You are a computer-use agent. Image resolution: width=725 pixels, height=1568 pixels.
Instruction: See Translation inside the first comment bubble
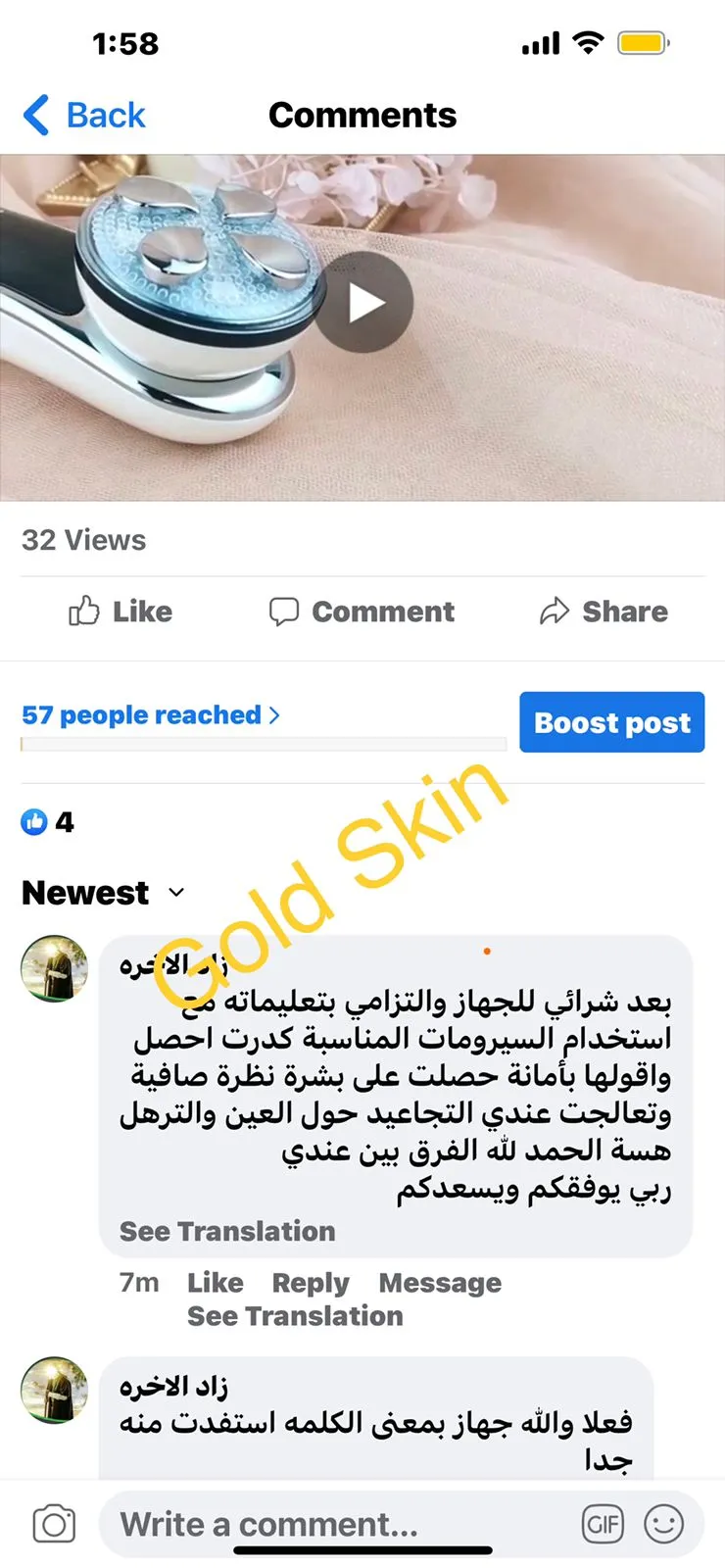[227, 1231]
